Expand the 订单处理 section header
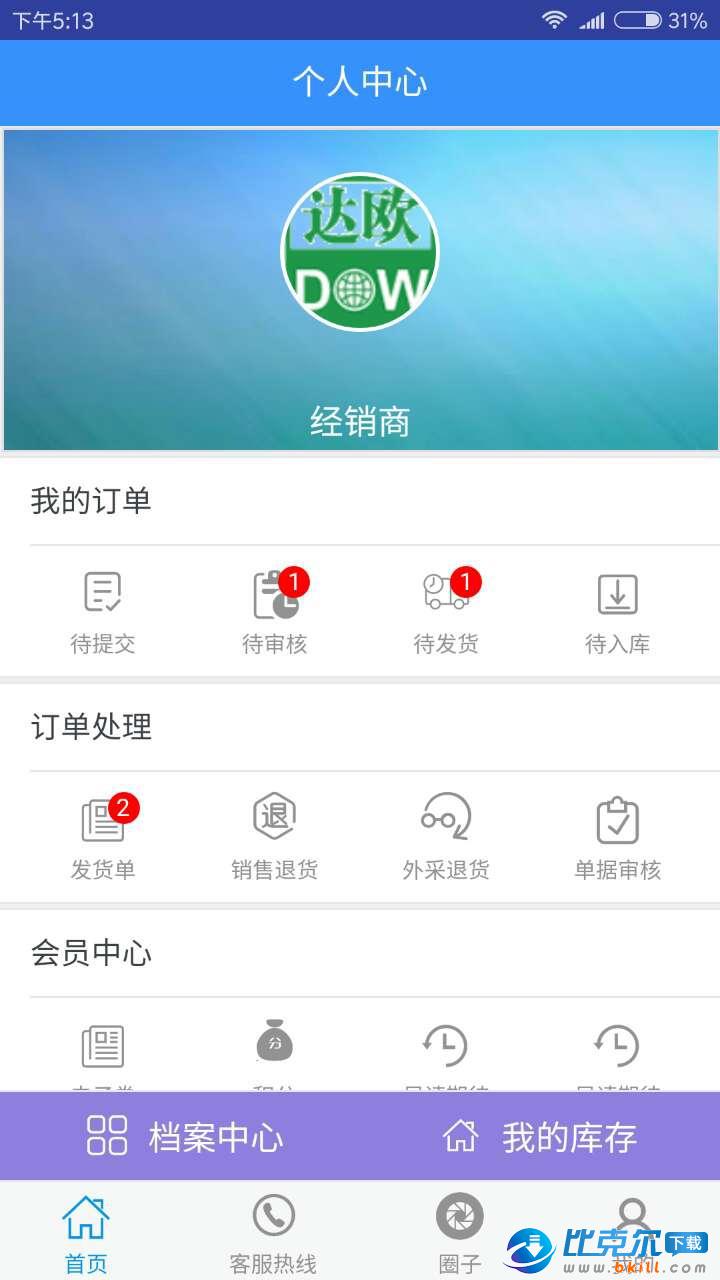Viewport: 720px width, 1280px height. [x=89, y=728]
